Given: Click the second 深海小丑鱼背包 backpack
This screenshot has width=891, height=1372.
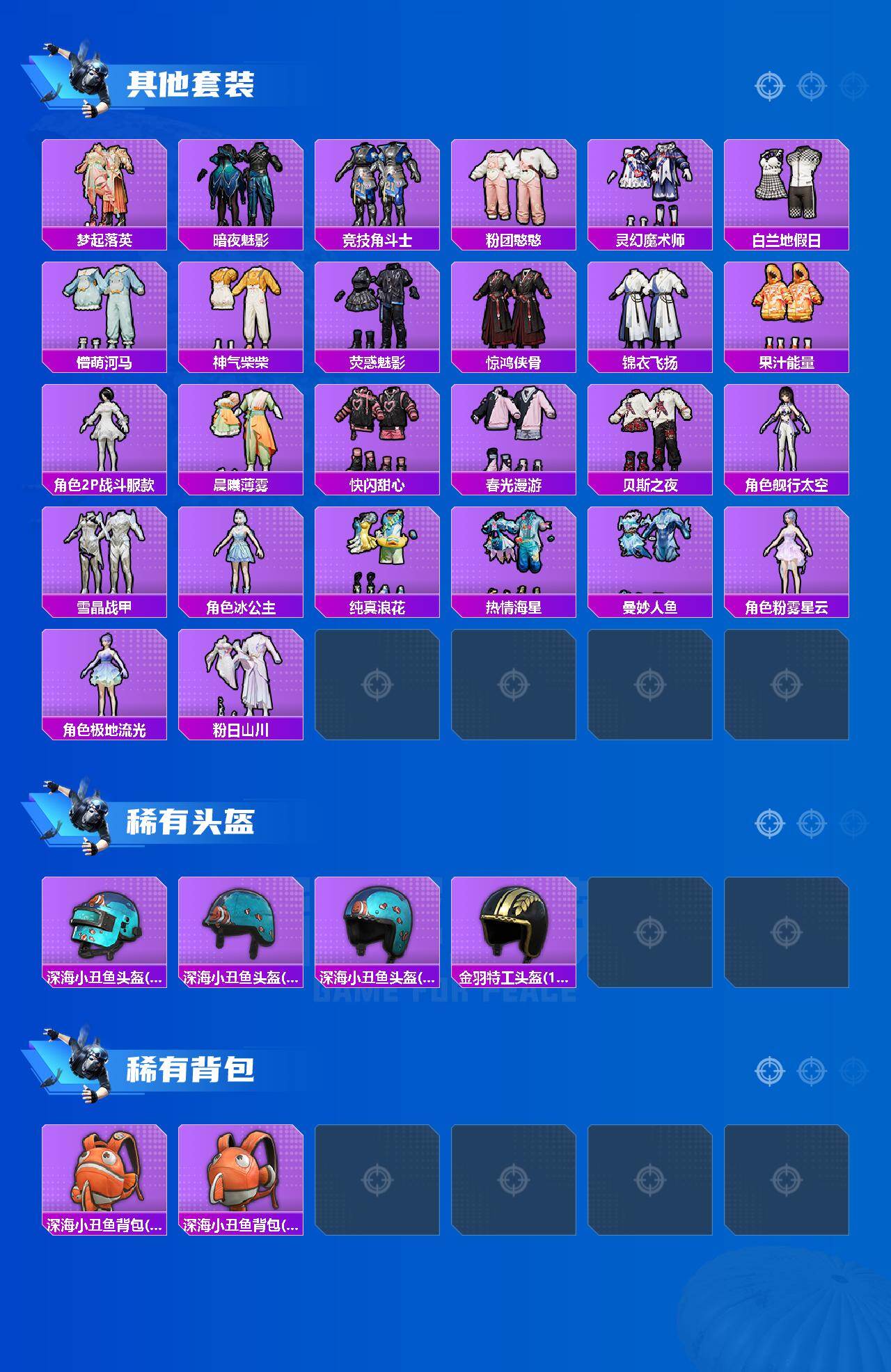Looking at the screenshot, I should [x=242, y=1183].
